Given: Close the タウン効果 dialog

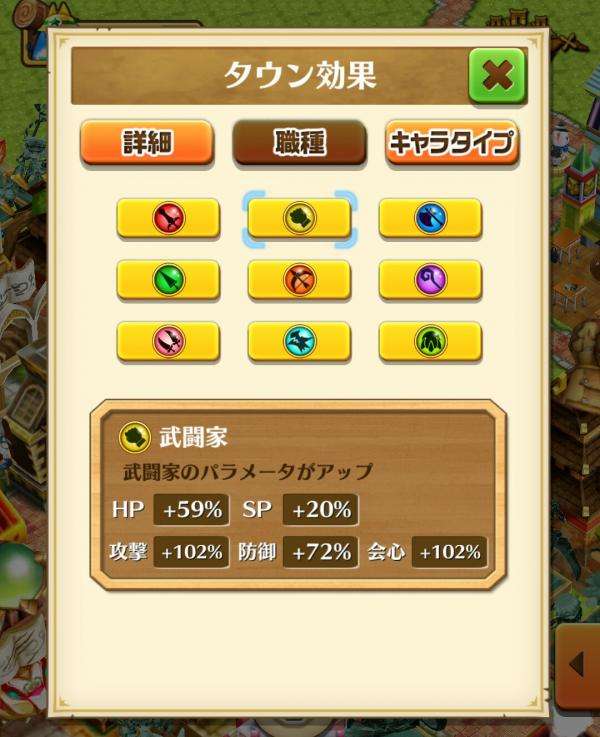Looking at the screenshot, I should coord(497,75).
